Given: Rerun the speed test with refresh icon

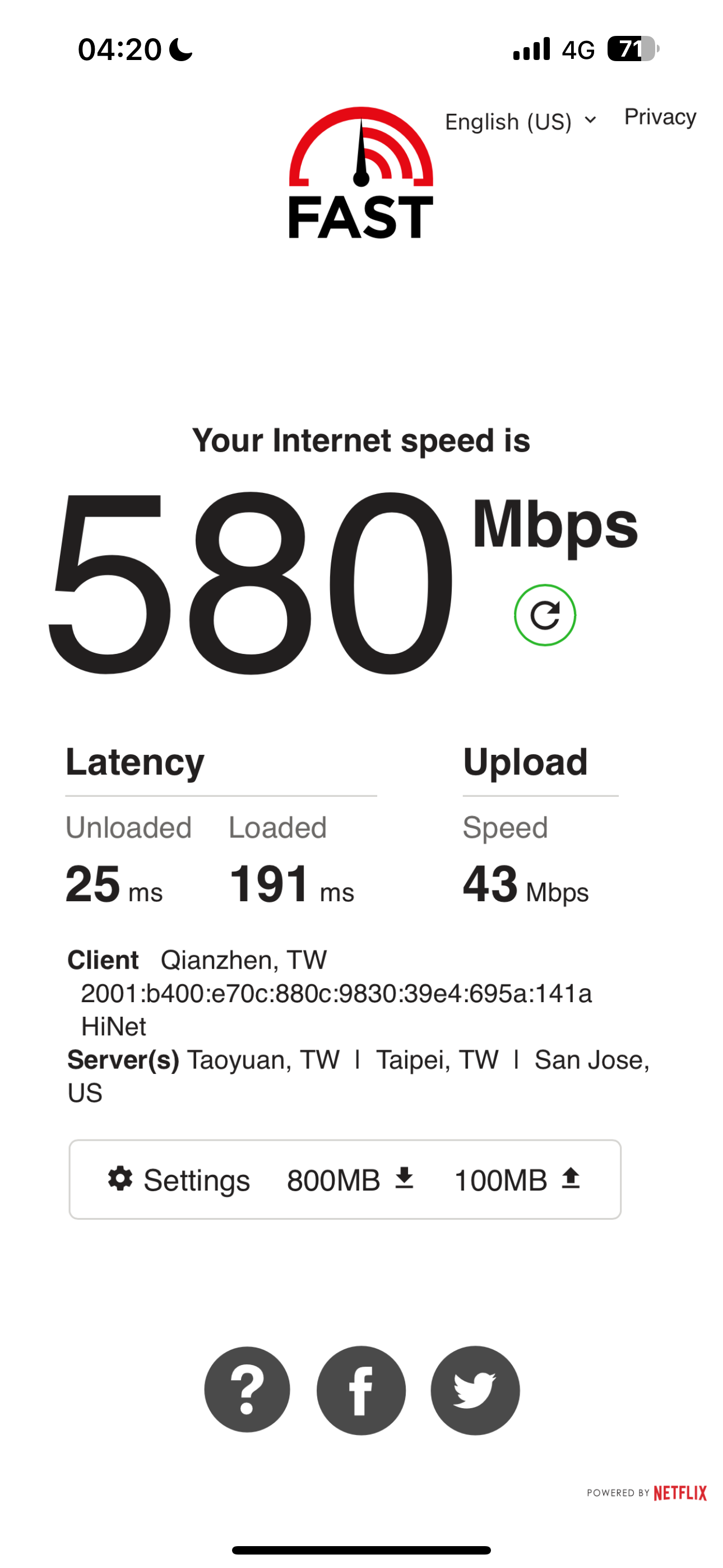Looking at the screenshot, I should click(x=545, y=615).
